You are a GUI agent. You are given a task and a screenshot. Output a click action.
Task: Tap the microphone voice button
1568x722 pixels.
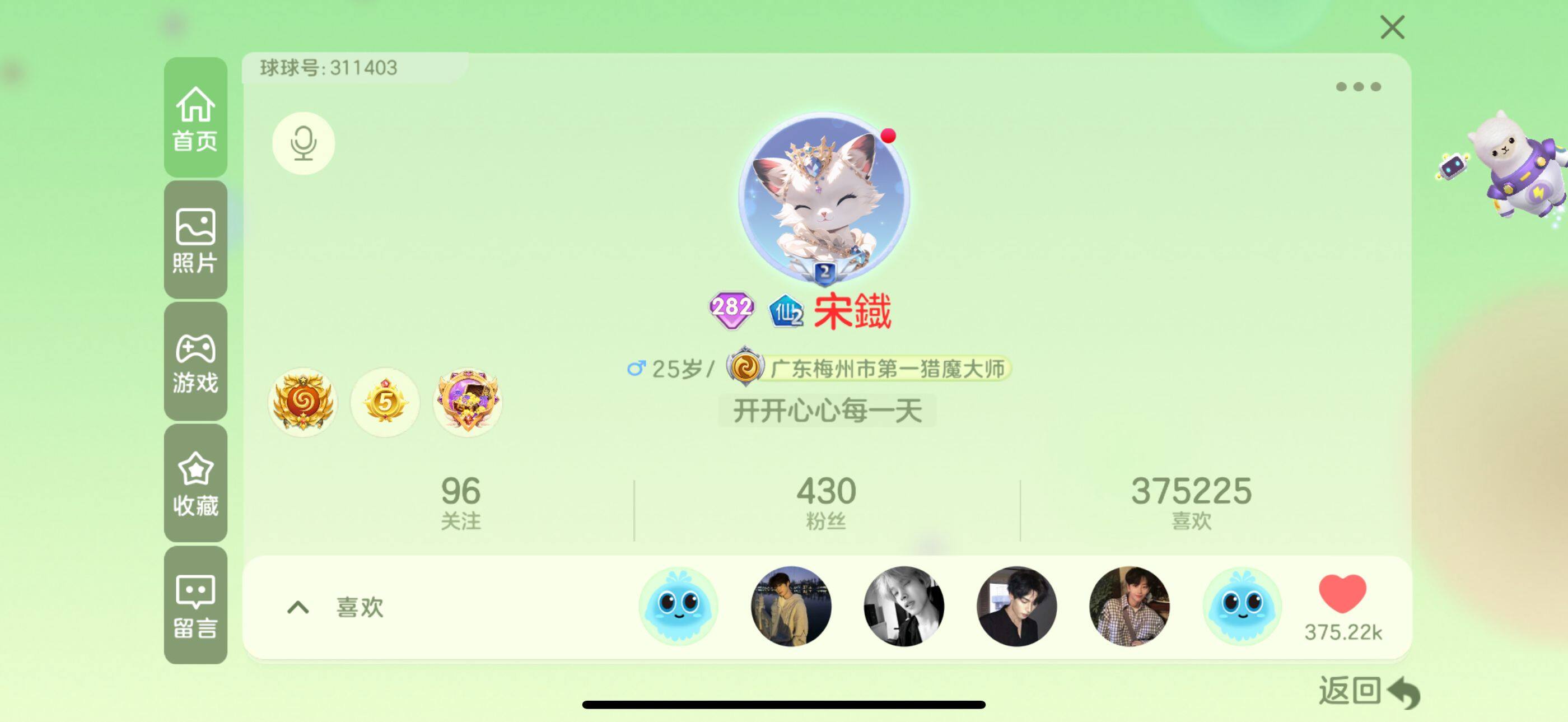tap(303, 143)
